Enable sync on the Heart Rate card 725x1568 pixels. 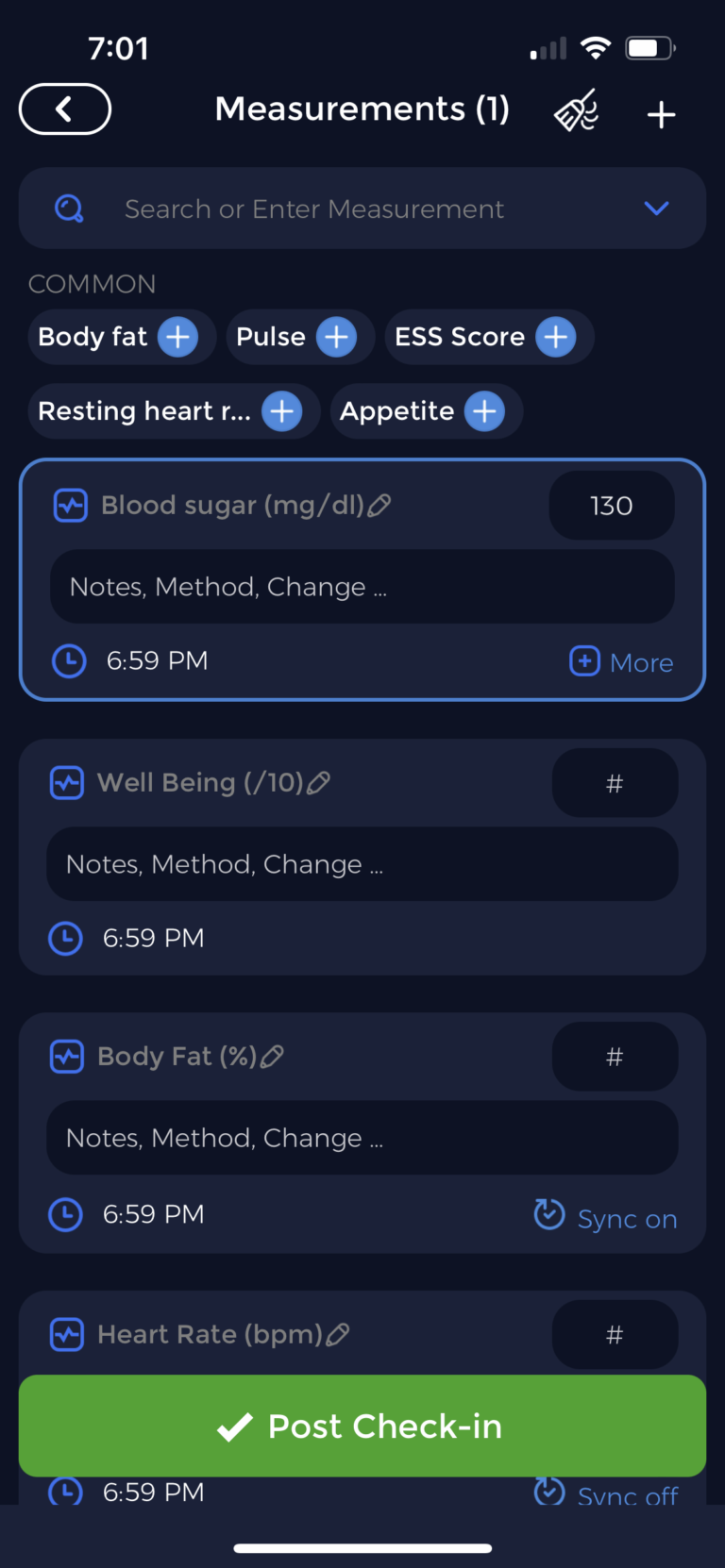606,1493
